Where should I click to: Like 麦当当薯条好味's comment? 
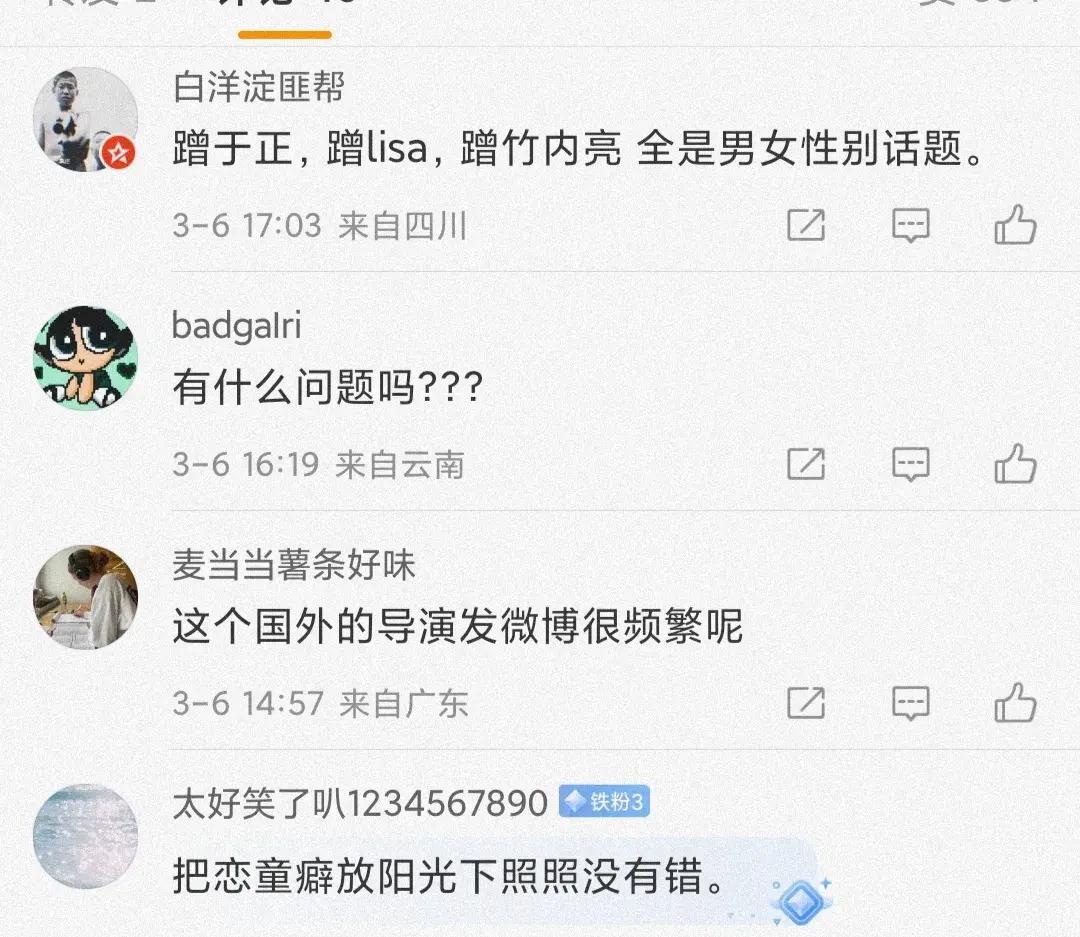[1015, 703]
